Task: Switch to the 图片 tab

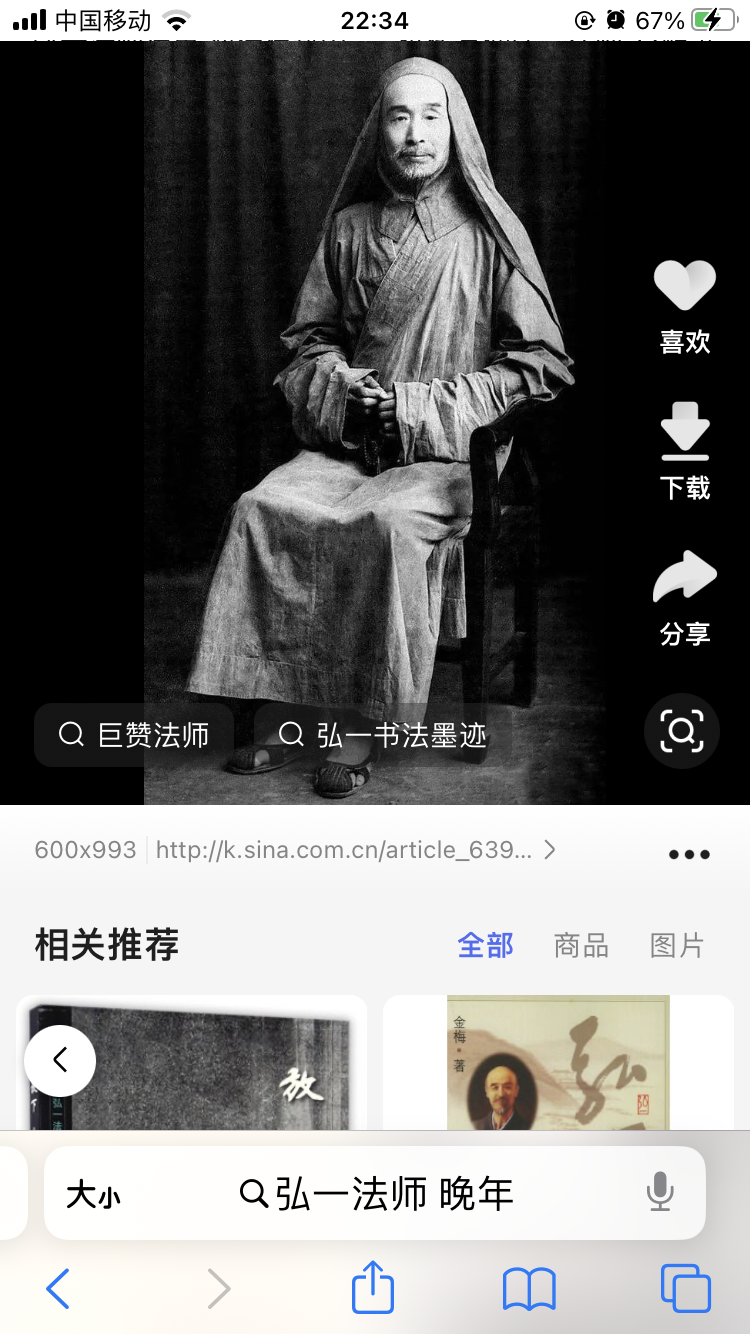Action: 677,945
